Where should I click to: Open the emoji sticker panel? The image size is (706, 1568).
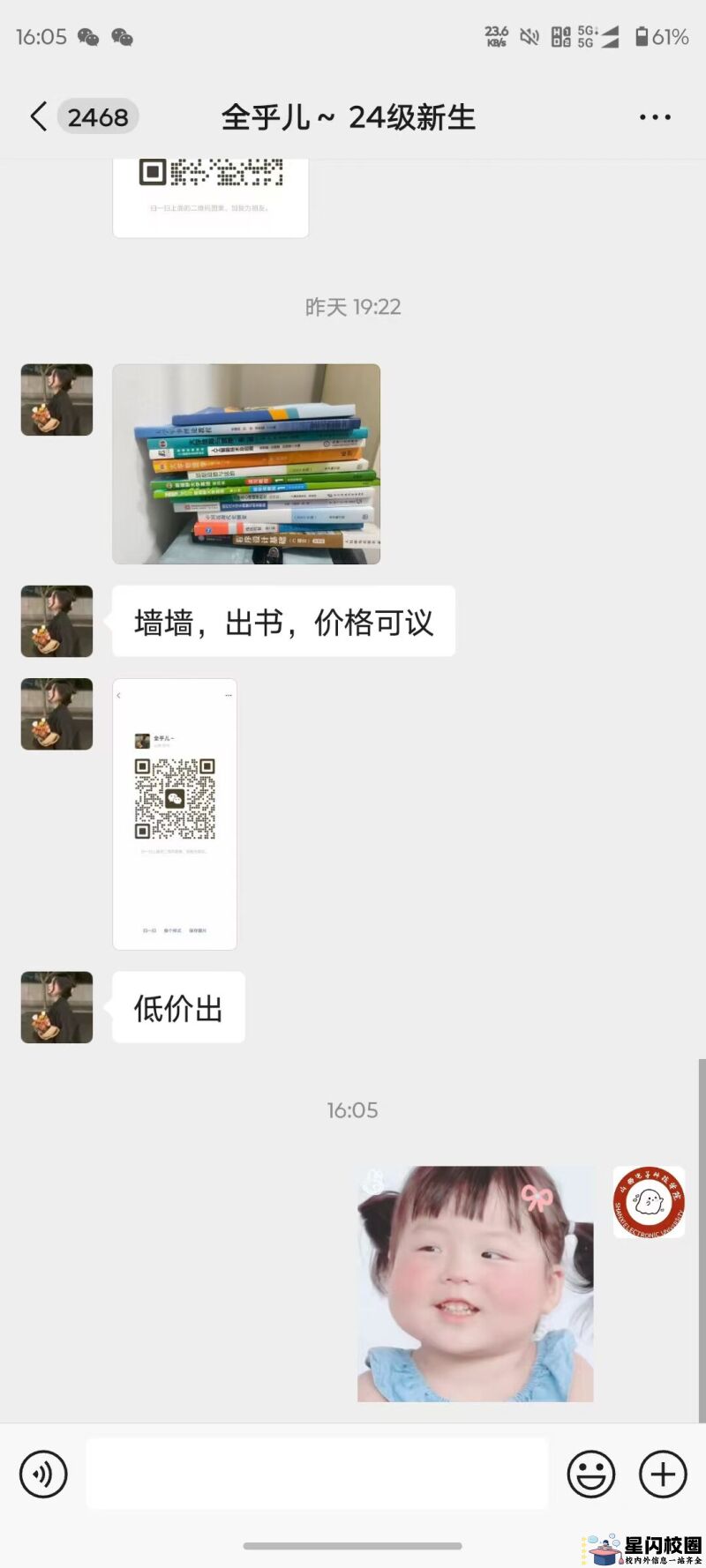[590, 1474]
